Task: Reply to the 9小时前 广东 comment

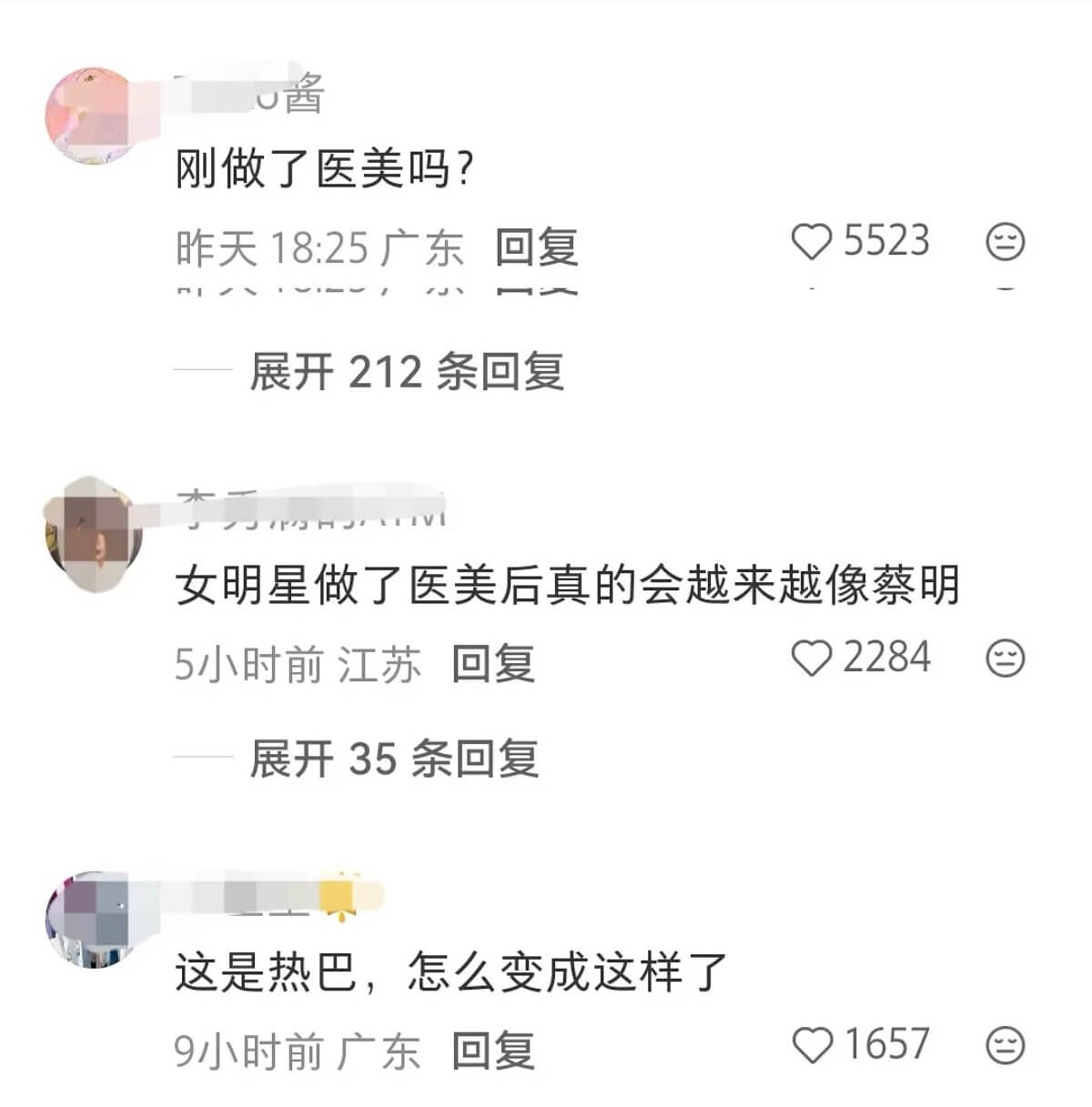Action: pos(493,1052)
